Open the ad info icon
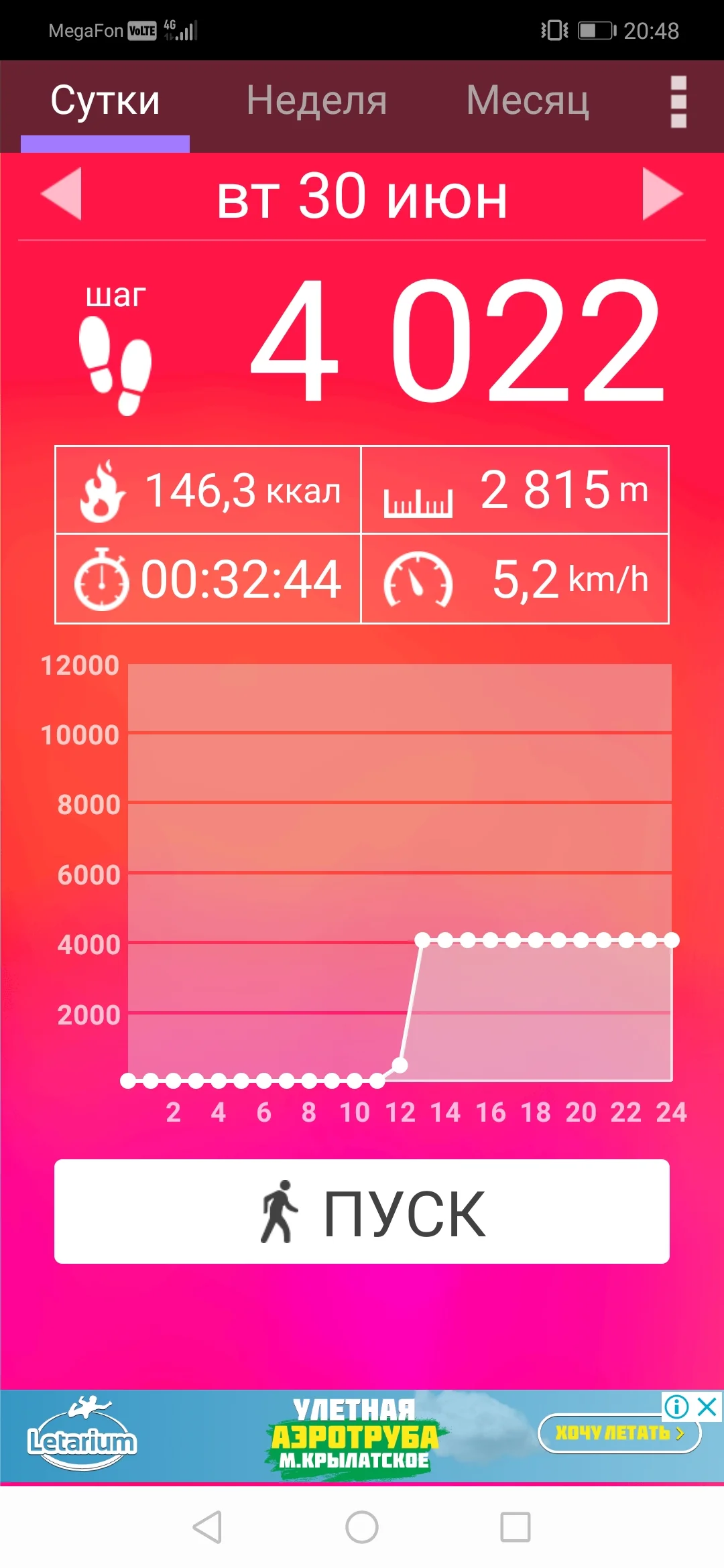The width and height of the screenshot is (724, 1568). click(x=676, y=1407)
